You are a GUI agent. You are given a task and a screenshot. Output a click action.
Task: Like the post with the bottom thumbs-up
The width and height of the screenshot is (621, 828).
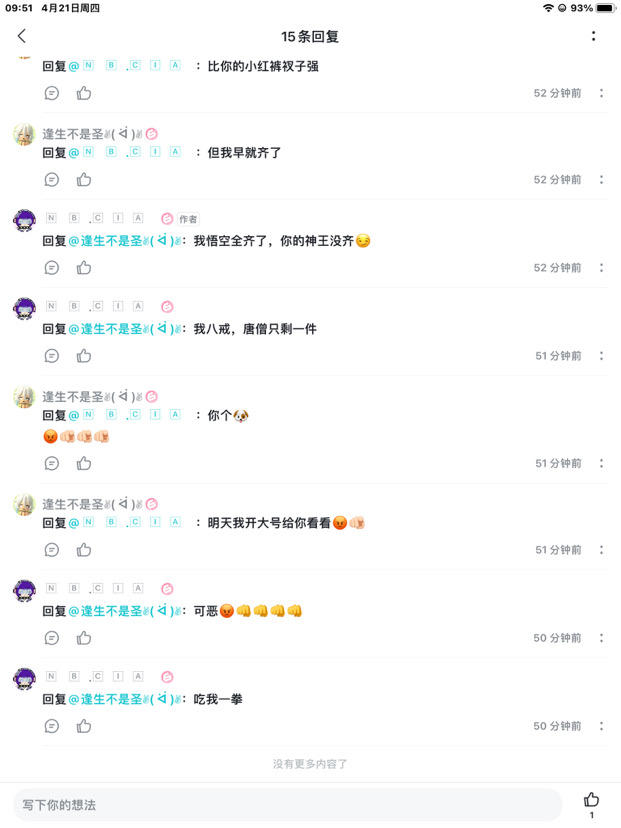point(591,800)
